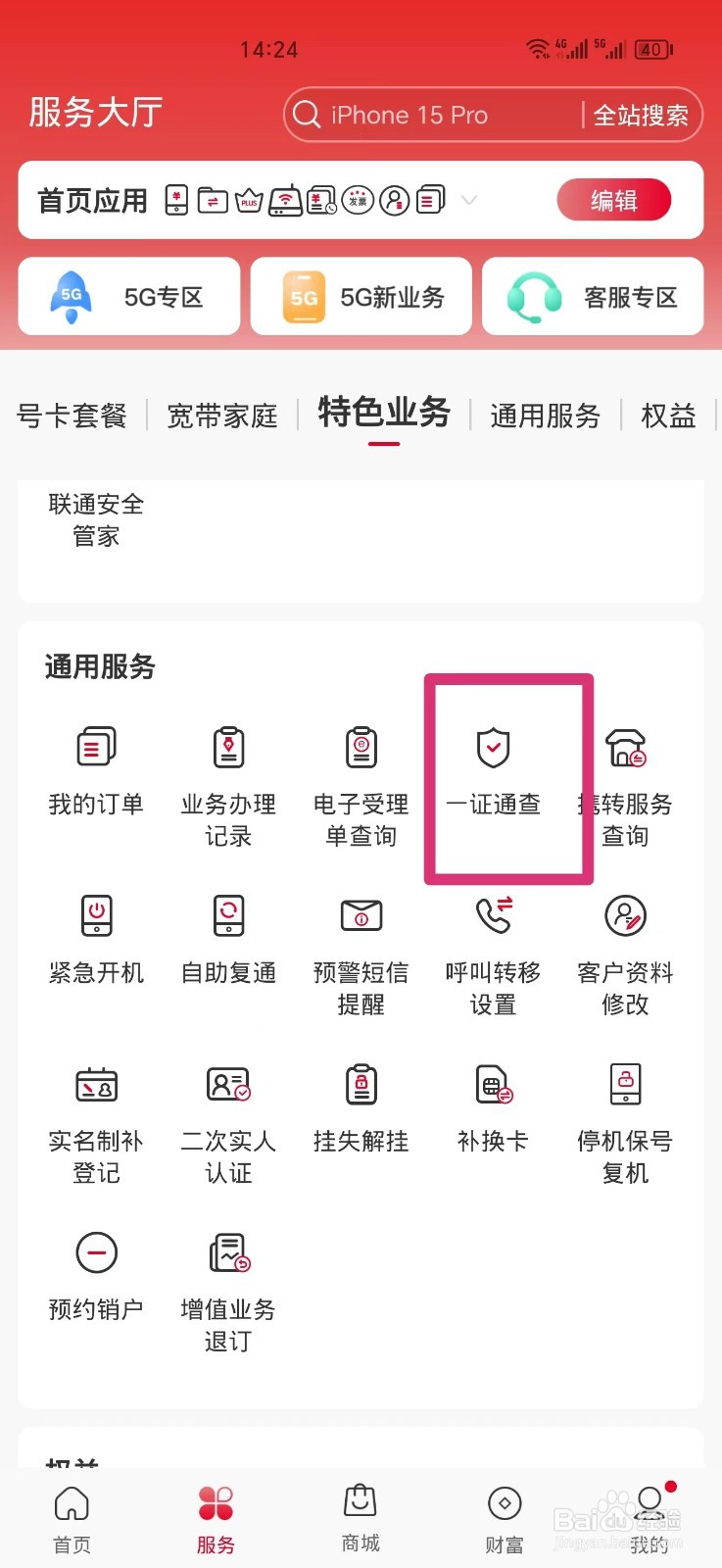Screen dimensions: 722x1568
Task: Switch to the 号卡套餐 tab
Action: coord(72,416)
